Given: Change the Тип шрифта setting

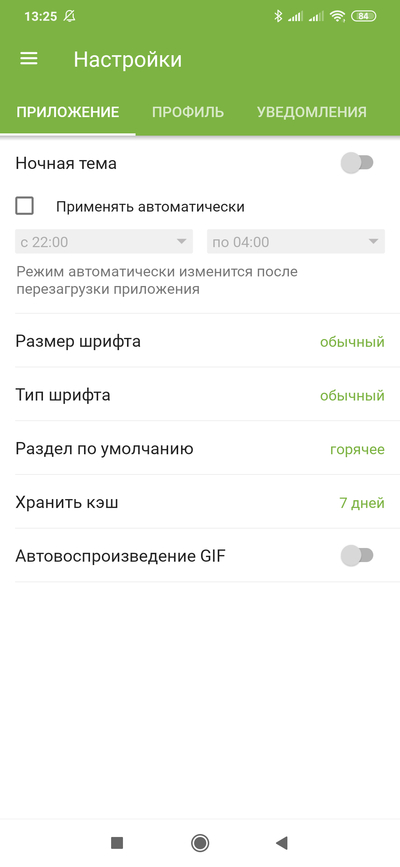Looking at the screenshot, I should pyautogui.click(x=200, y=395).
